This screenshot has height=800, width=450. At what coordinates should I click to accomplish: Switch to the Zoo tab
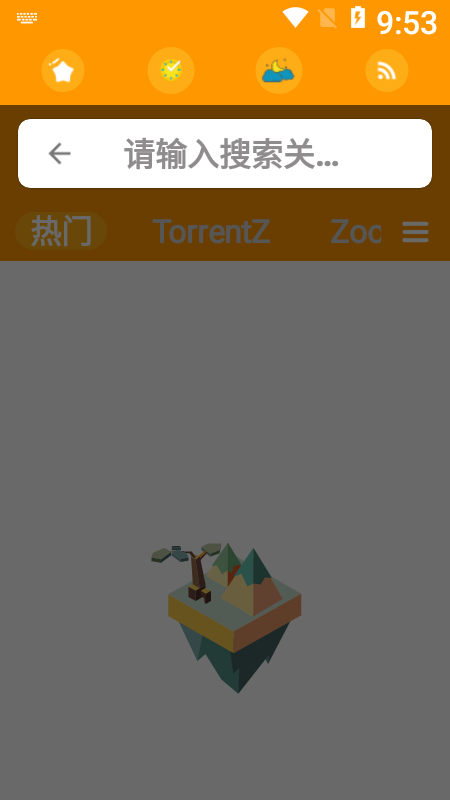coord(356,231)
